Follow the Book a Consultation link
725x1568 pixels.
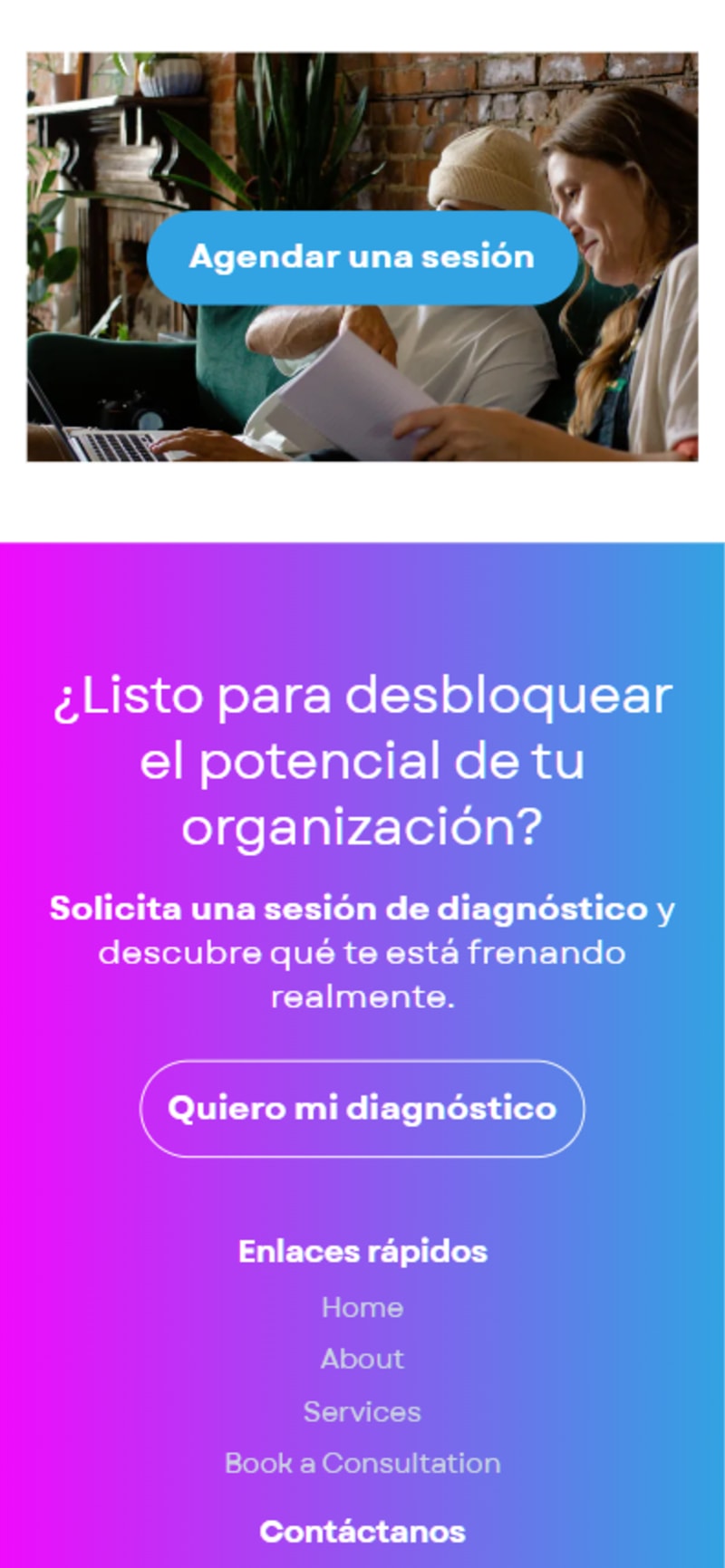click(362, 1463)
